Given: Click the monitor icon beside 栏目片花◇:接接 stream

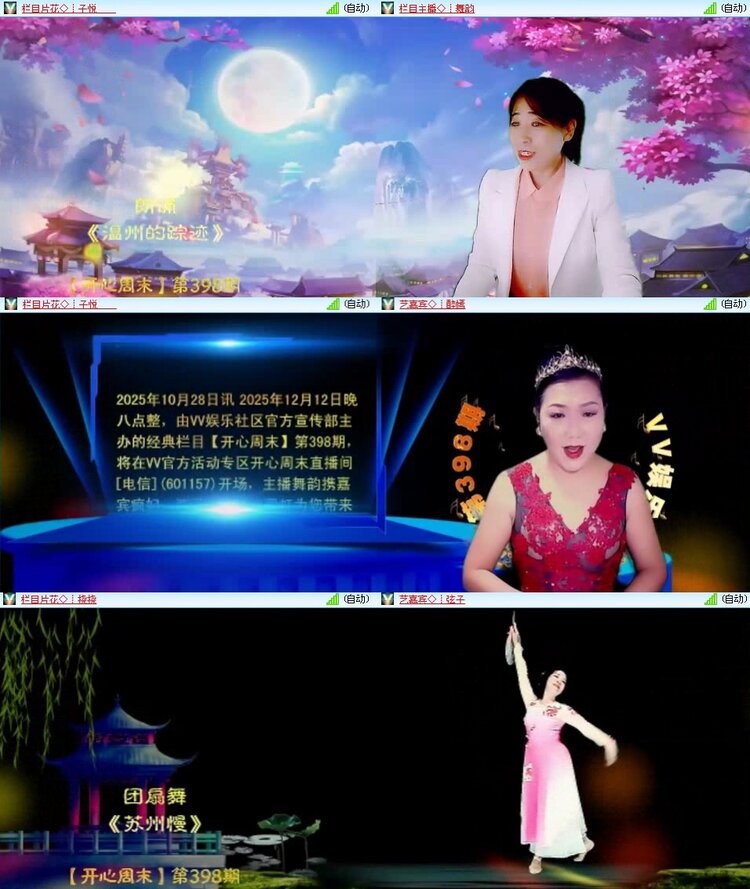Looking at the screenshot, I should click(10, 600).
